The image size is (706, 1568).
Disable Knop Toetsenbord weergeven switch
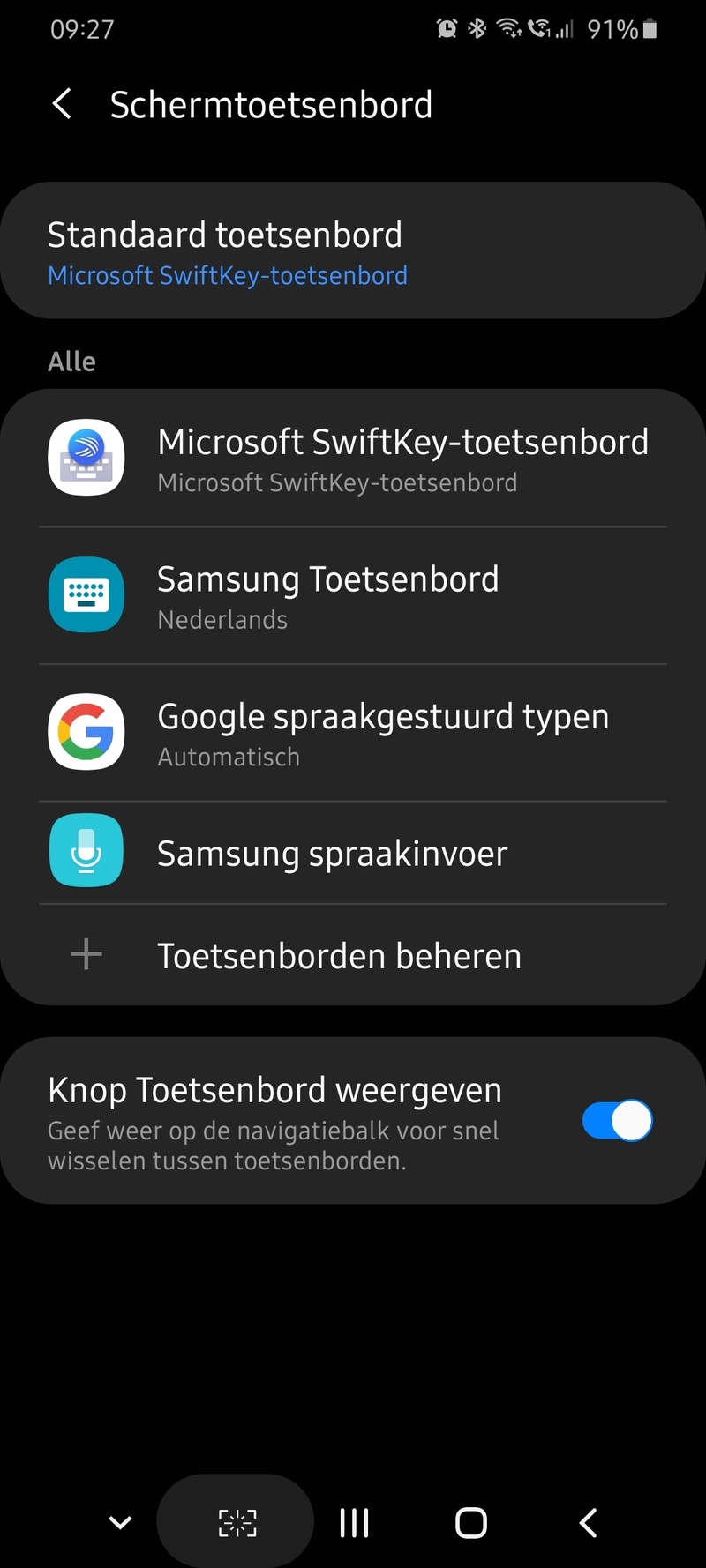coord(617,1121)
